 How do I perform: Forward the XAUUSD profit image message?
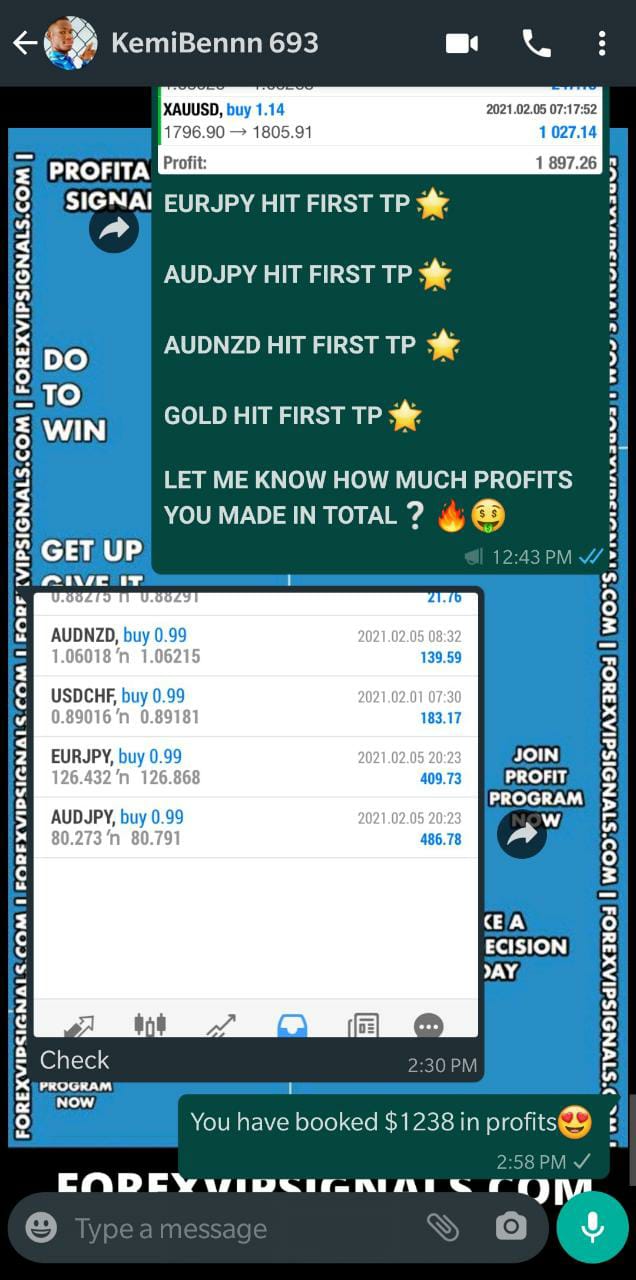click(114, 230)
